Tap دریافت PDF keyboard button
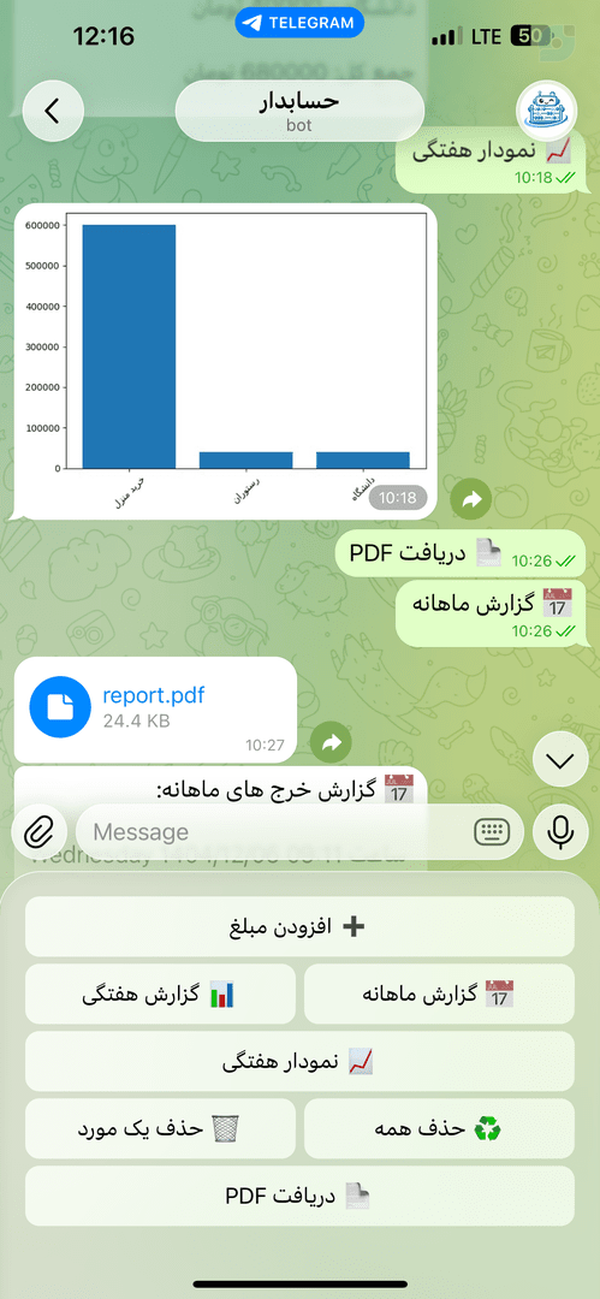600x1299 pixels. coord(300,1195)
